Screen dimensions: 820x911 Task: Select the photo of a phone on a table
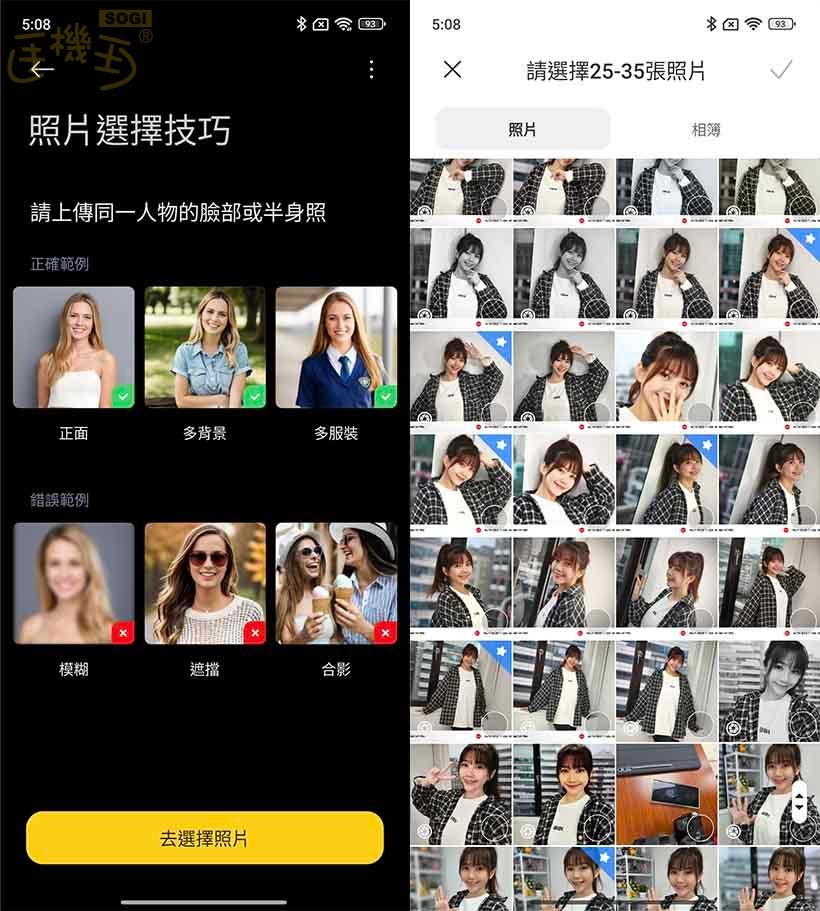tap(666, 793)
